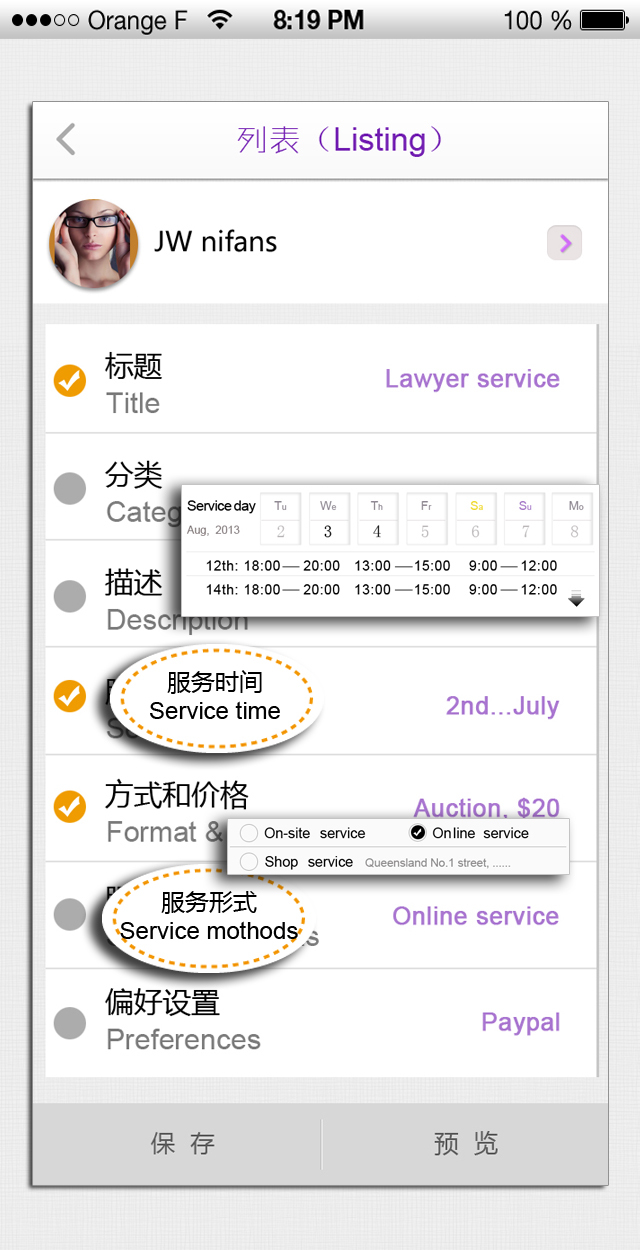Tap the 预览 preview button
640x1250 pixels.
click(465, 1144)
